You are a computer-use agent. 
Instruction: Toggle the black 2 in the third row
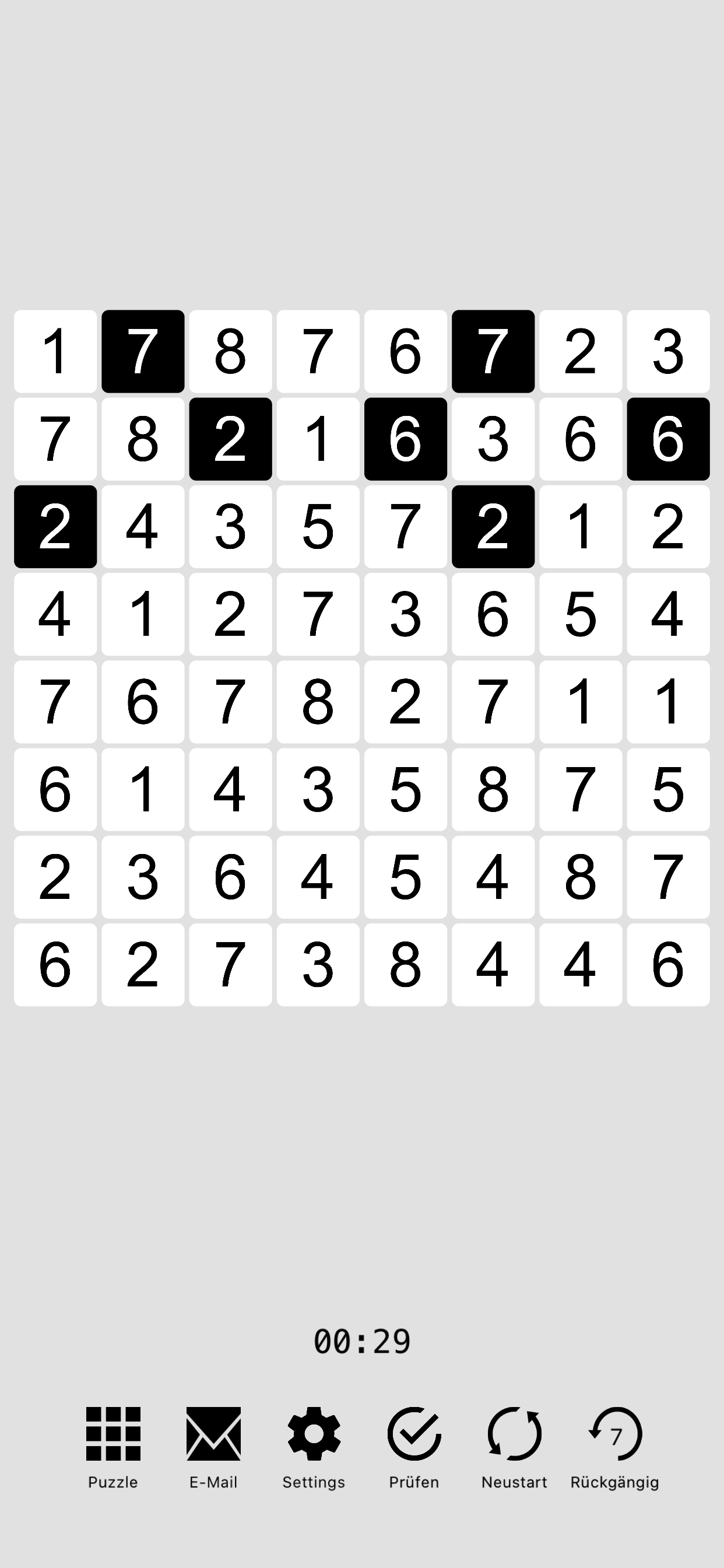click(x=493, y=527)
